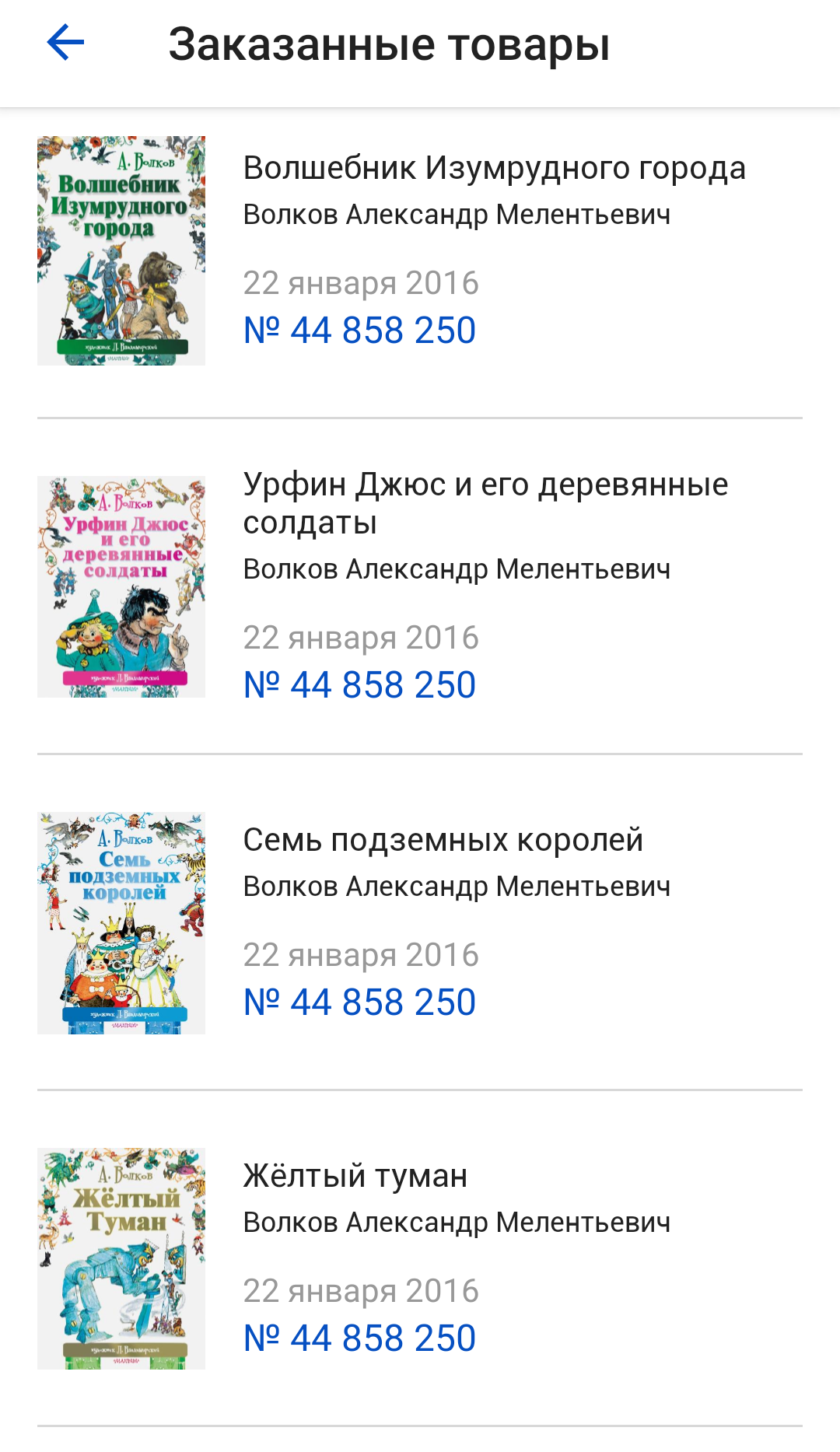This screenshot has width=840, height=1452.
Task: Open order number under Жёлтый туман
Action: click(x=359, y=1338)
